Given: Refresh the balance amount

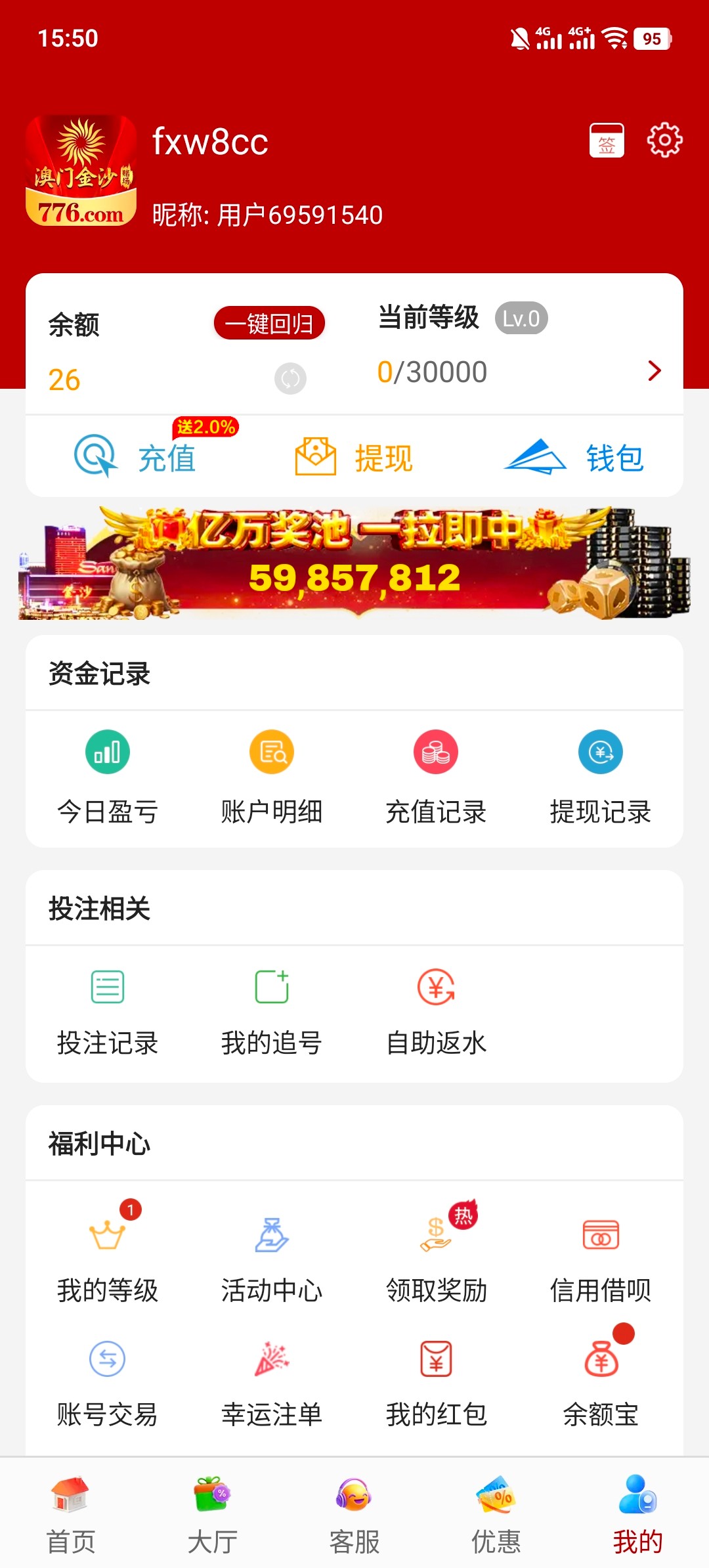Looking at the screenshot, I should [290, 378].
